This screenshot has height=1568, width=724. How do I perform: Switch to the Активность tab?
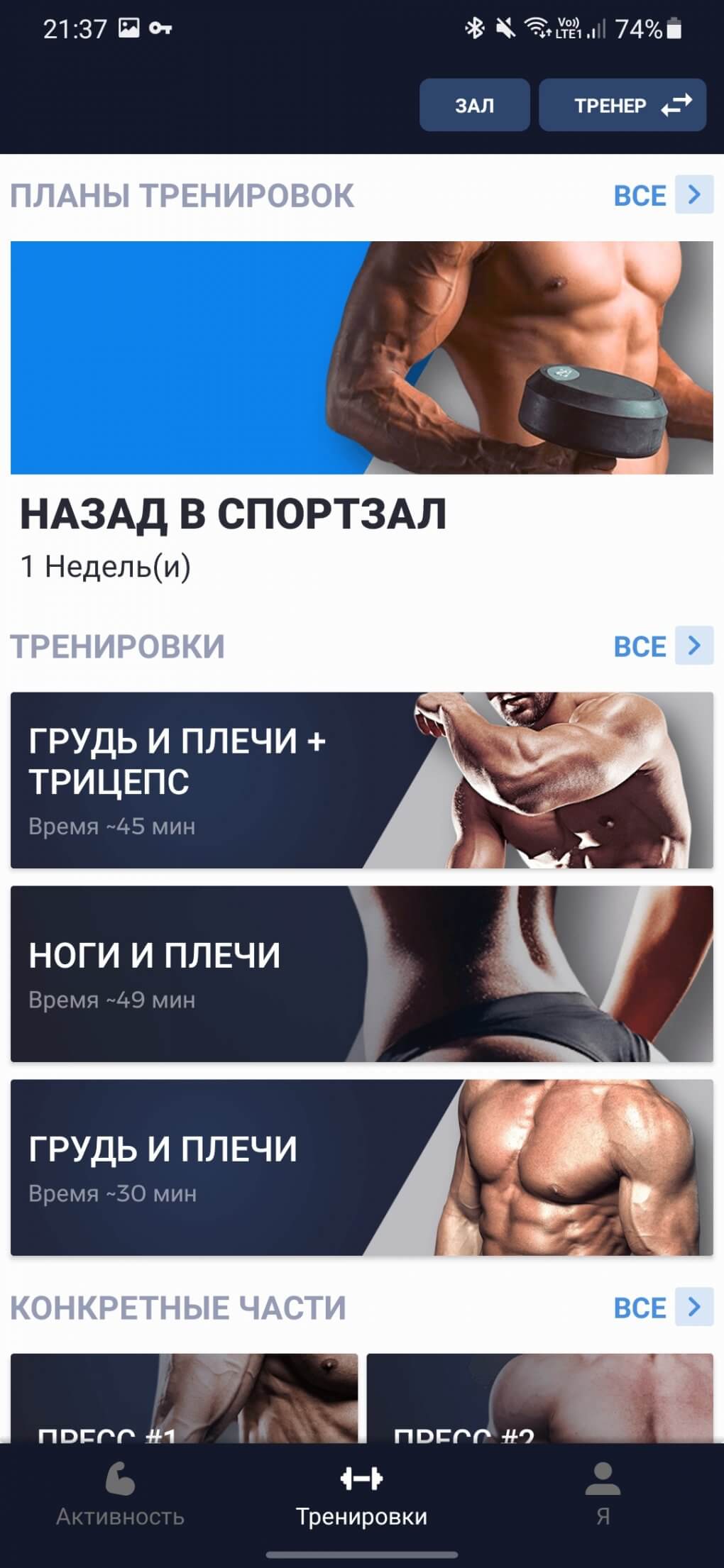120,1493
